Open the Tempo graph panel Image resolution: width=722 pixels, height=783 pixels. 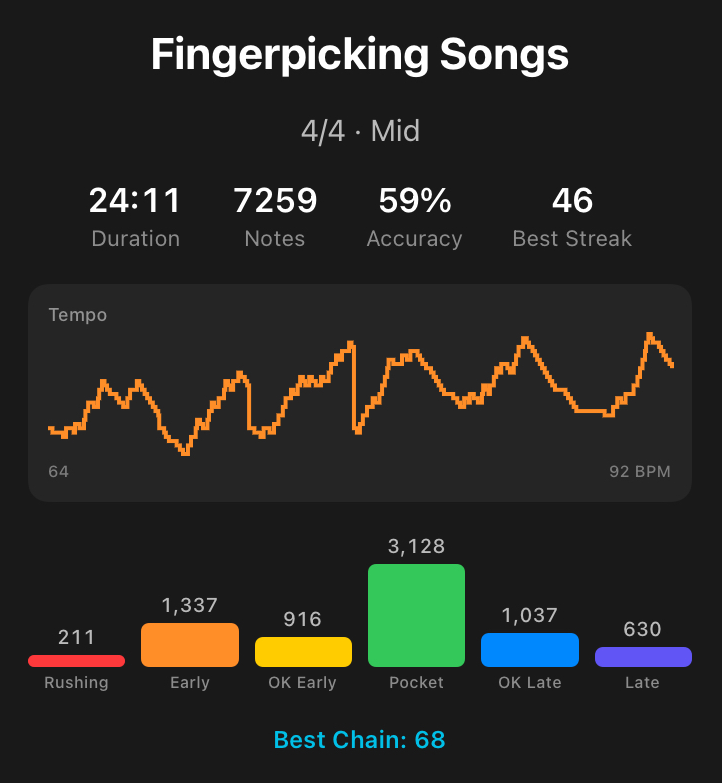tap(360, 392)
